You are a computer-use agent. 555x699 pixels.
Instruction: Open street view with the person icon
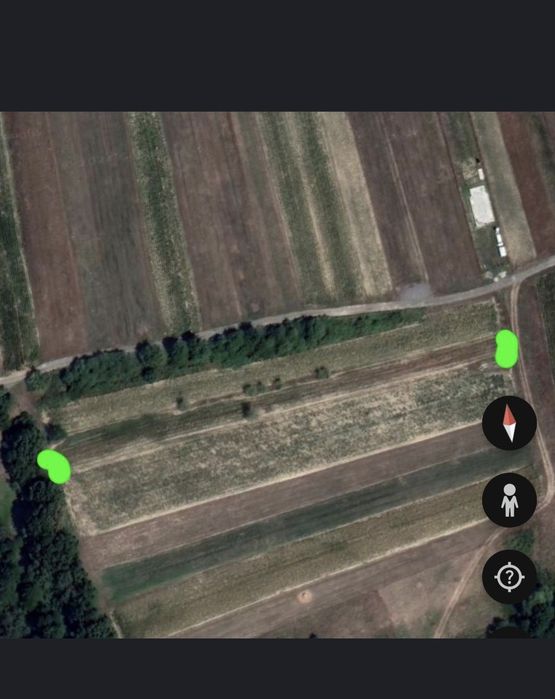click(509, 500)
